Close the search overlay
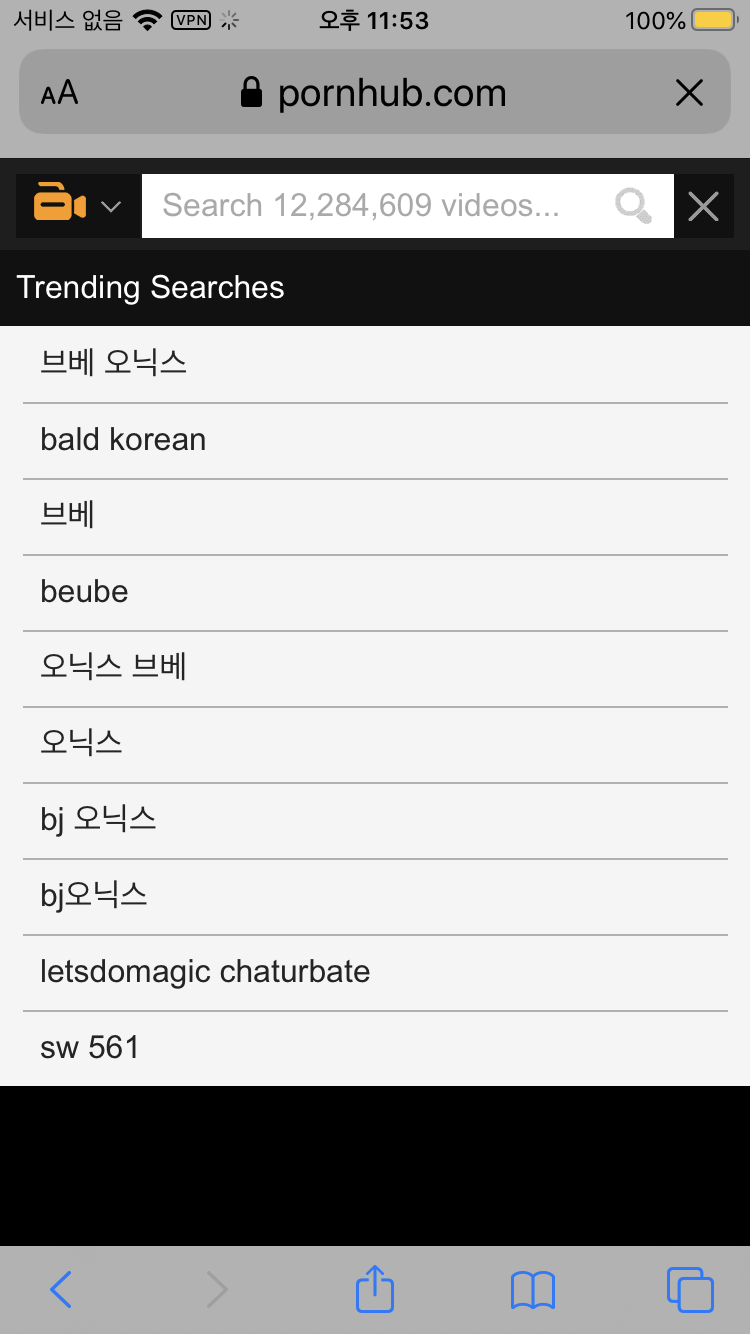Image resolution: width=750 pixels, height=1334 pixels. [x=704, y=207]
